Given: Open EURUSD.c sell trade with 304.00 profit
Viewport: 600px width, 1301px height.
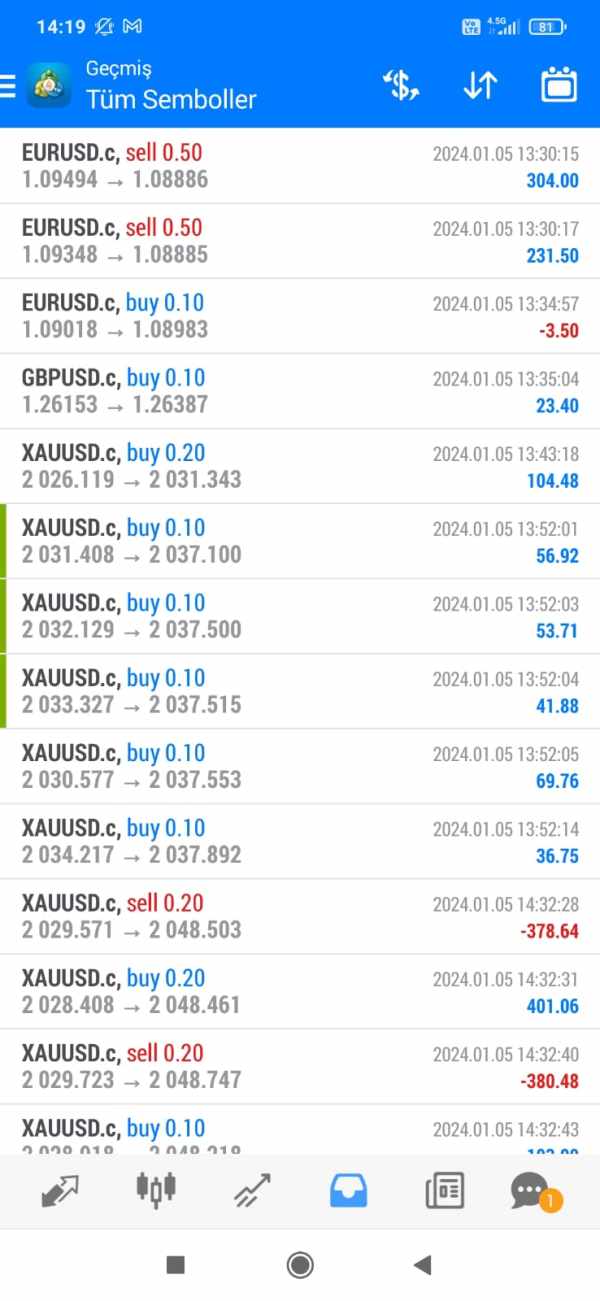Looking at the screenshot, I should pos(300,166).
